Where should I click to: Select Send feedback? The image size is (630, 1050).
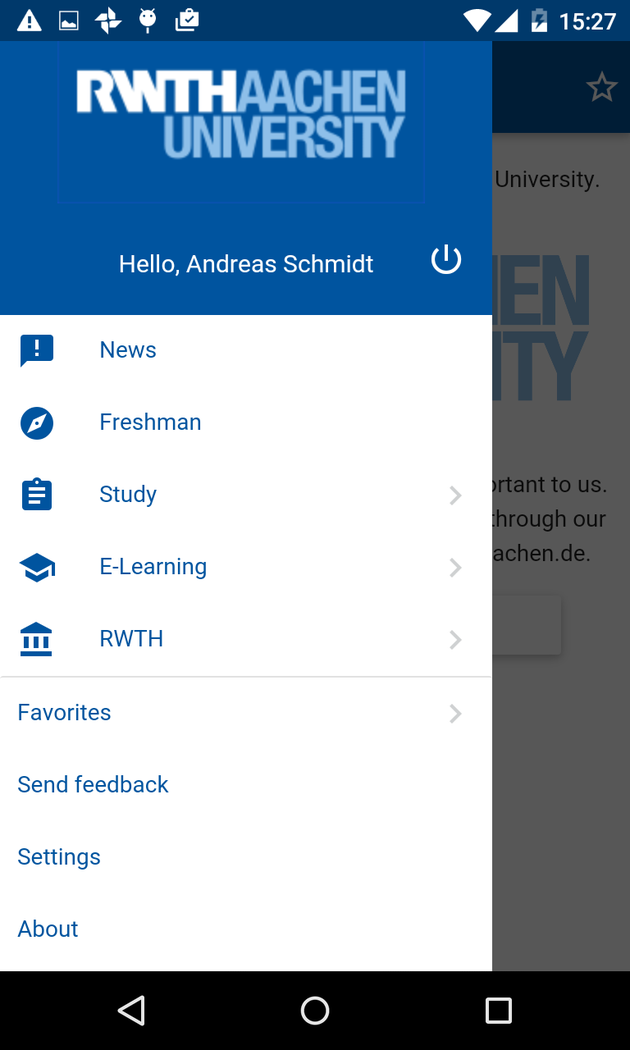coord(93,784)
